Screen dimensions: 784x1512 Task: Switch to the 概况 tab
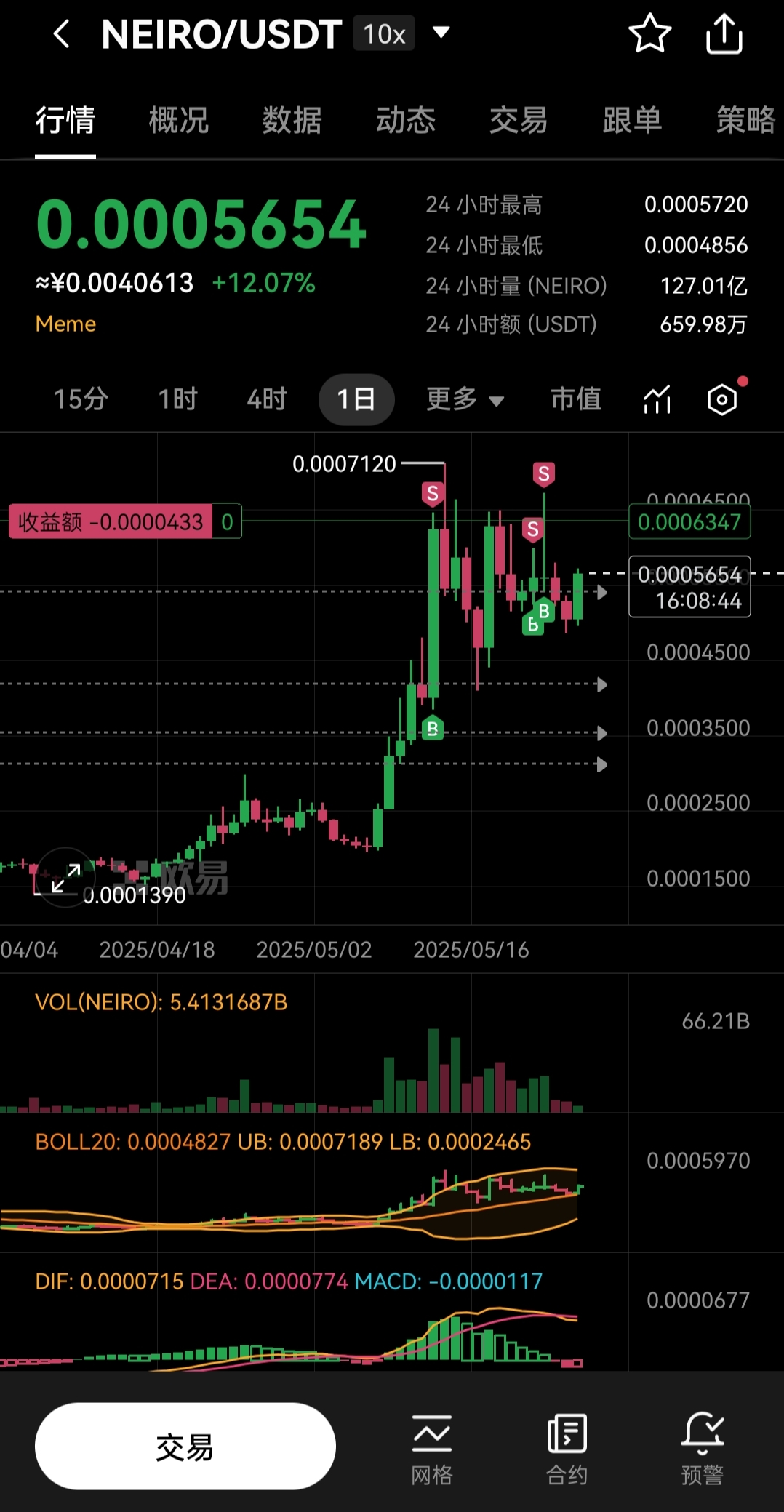pyautogui.click(x=179, y=120)
